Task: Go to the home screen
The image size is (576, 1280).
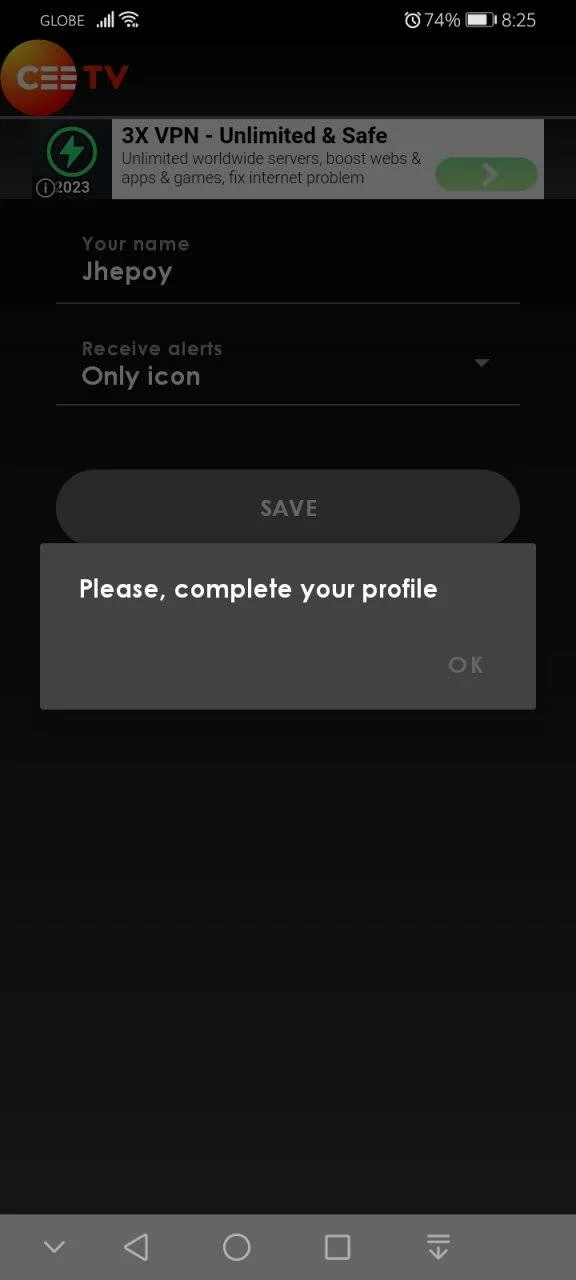Action: pyautogui.click(x=237, y=1247)
